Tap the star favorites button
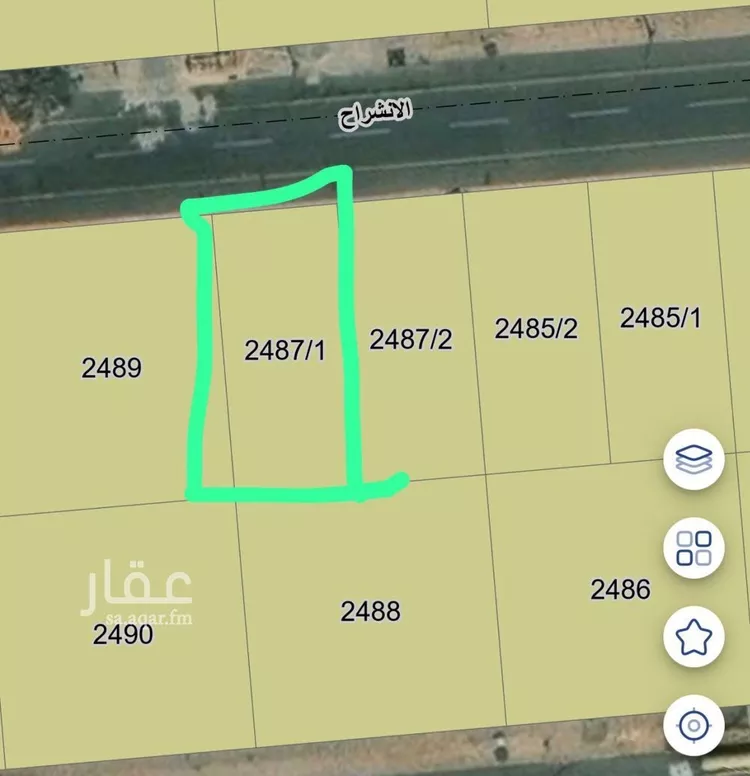This screenshot has width=750, height=776. click(x=694, y=634)
